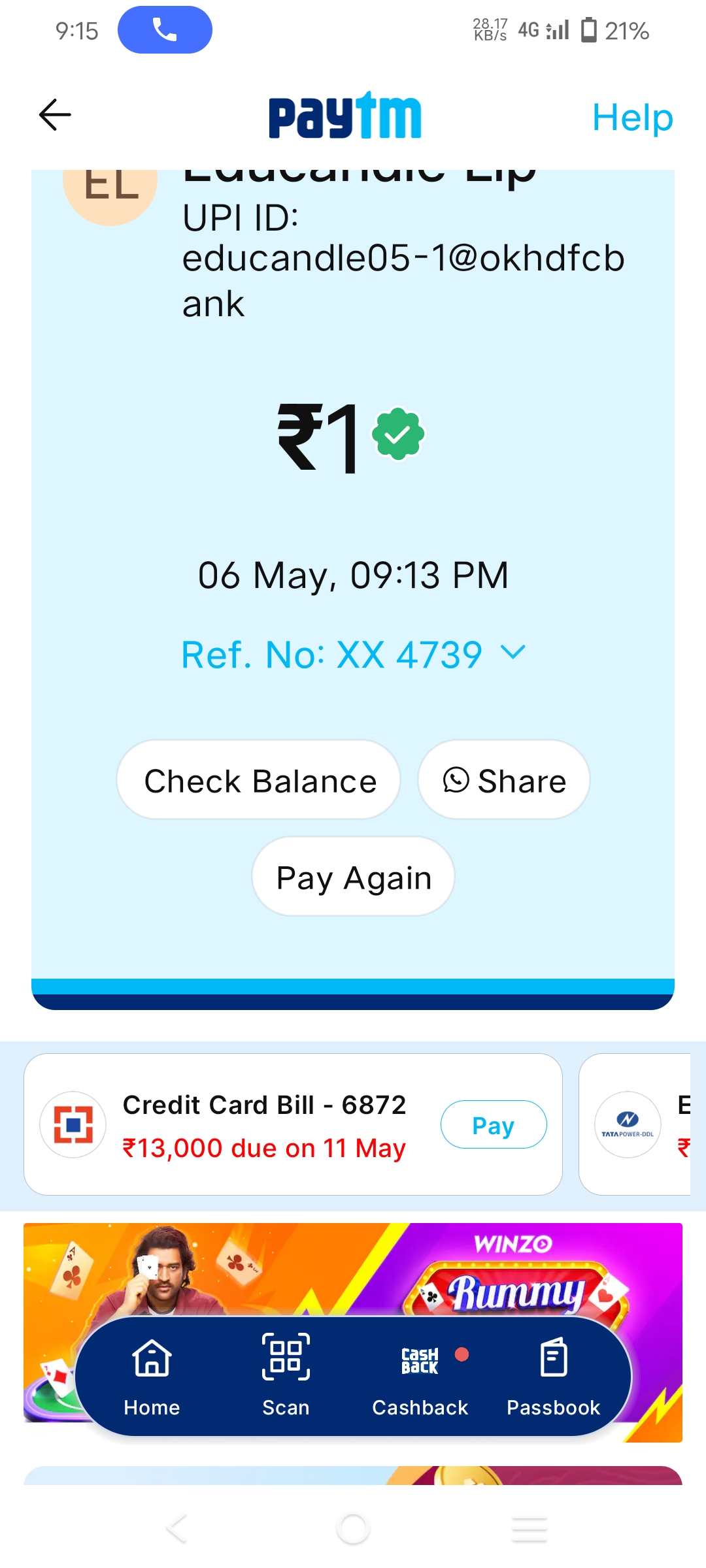The width and height of the screenshot is (706, 1568).
Task: Open the Passbook tab
Action: coord(553,1376)
